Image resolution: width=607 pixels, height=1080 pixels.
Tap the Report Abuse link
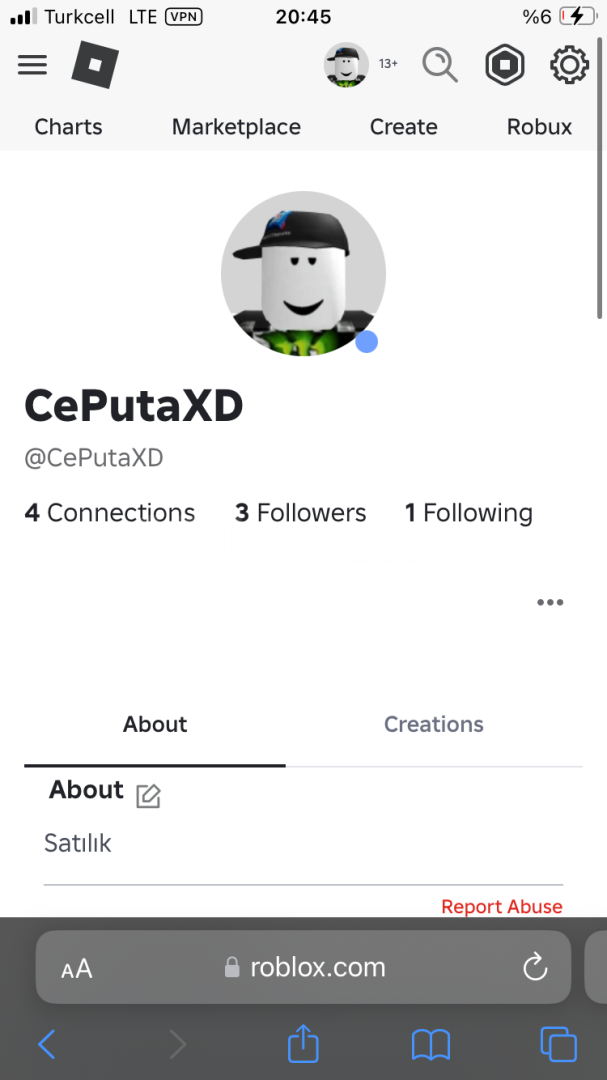[x=502, y=907]
